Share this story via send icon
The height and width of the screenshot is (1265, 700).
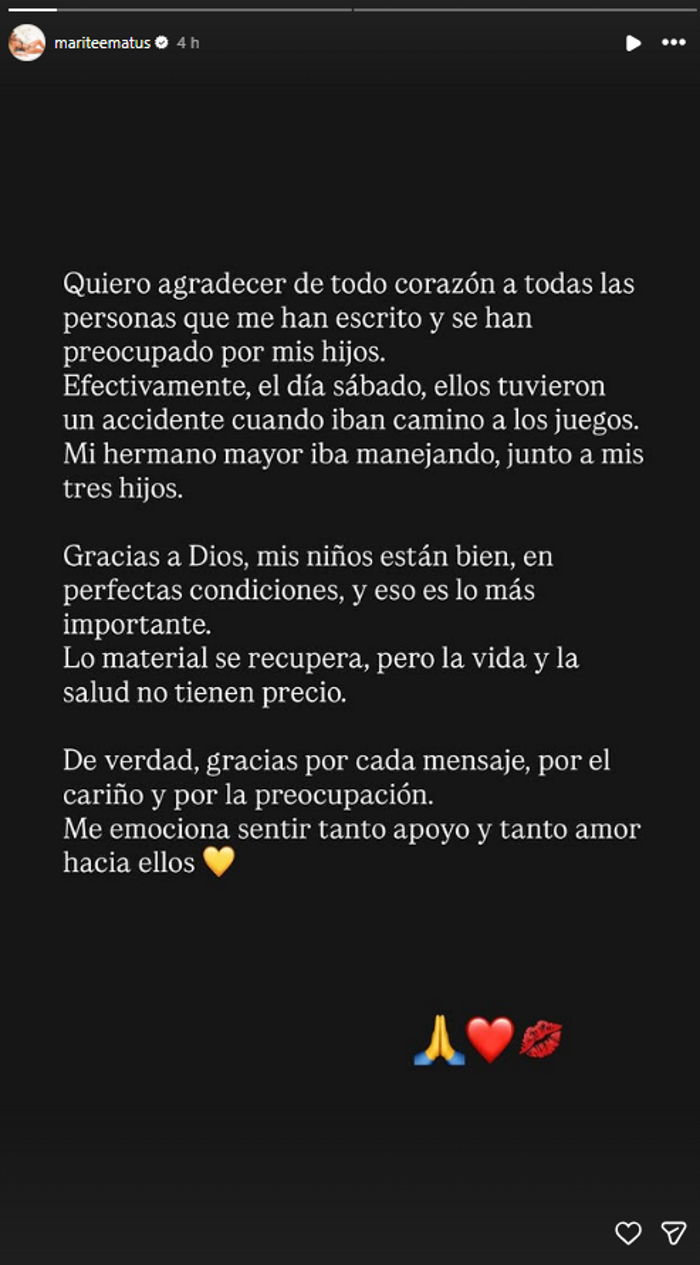[x=674, y=1233]
